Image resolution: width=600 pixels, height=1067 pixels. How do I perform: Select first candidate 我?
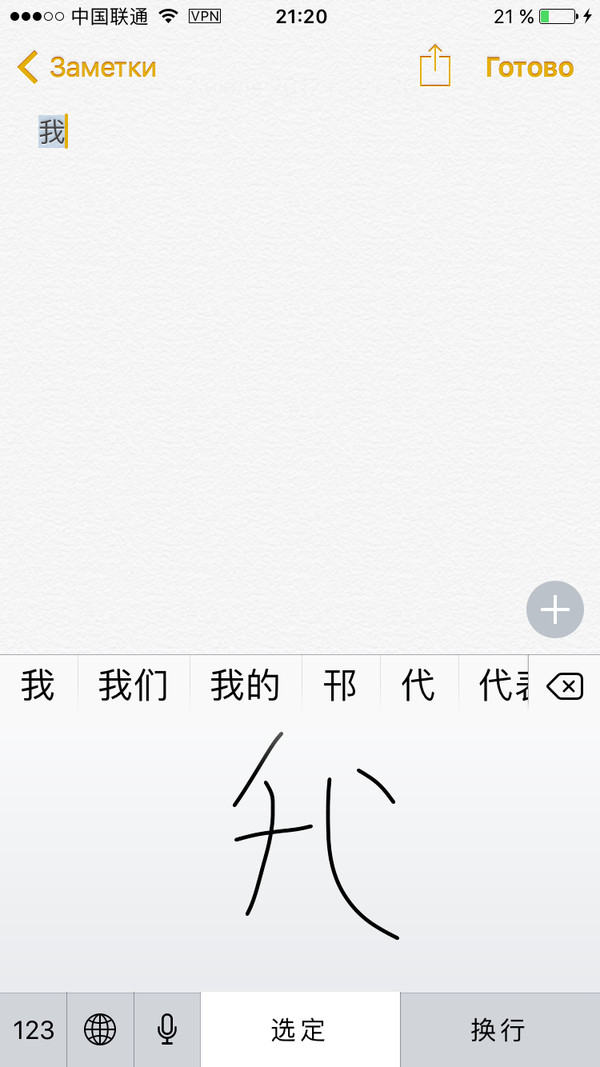(38, 687)
